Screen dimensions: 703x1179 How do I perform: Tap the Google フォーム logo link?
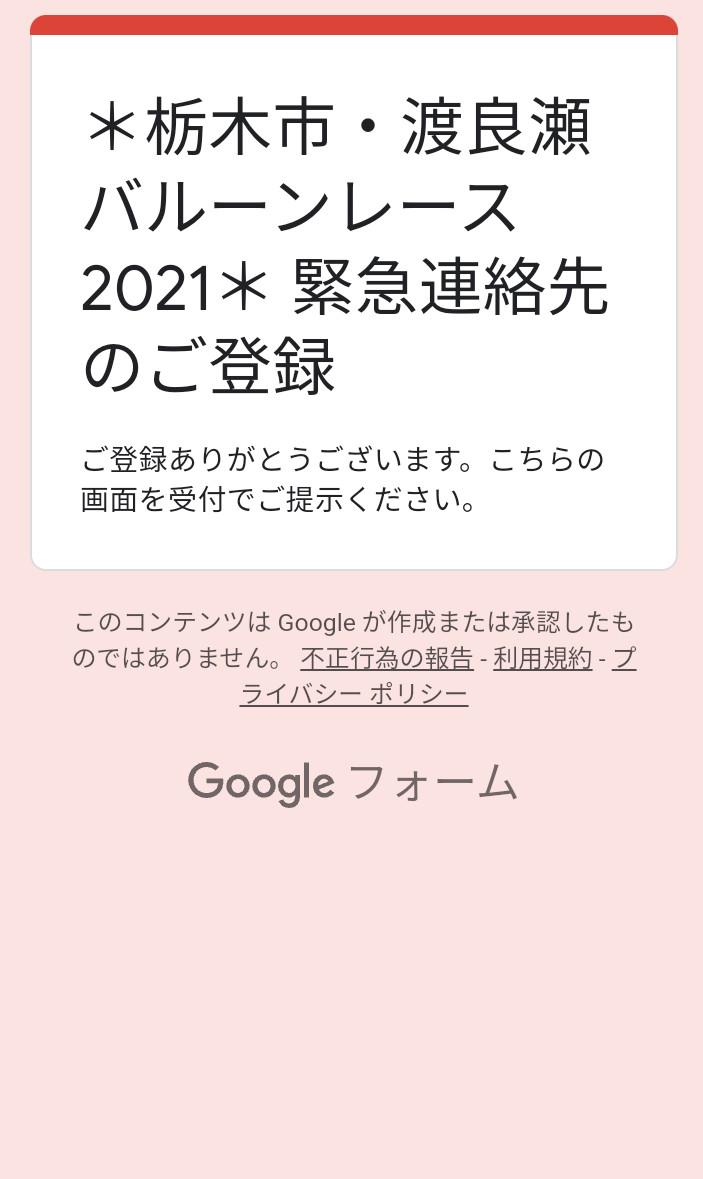click(x=353, y=783)
